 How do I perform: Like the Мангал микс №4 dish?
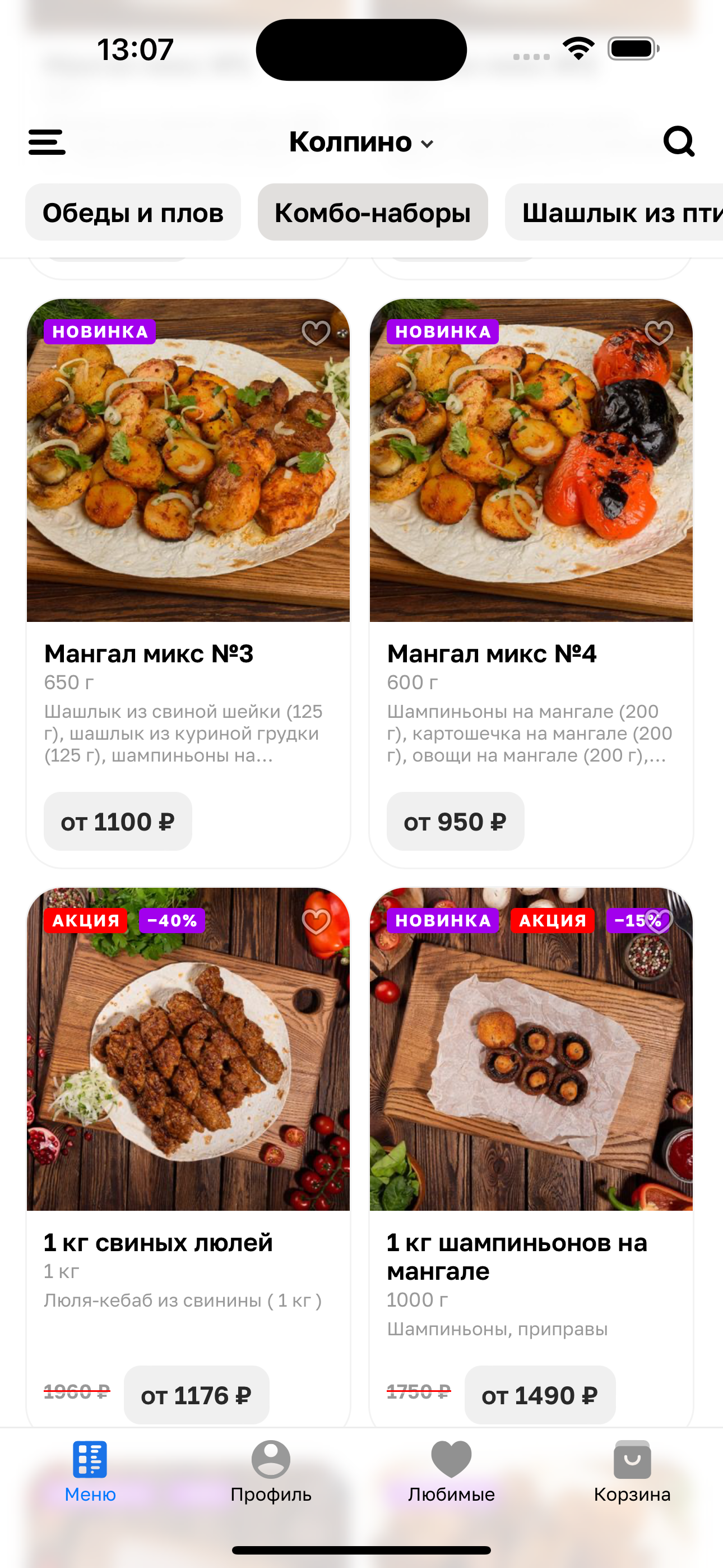point(659,333)
